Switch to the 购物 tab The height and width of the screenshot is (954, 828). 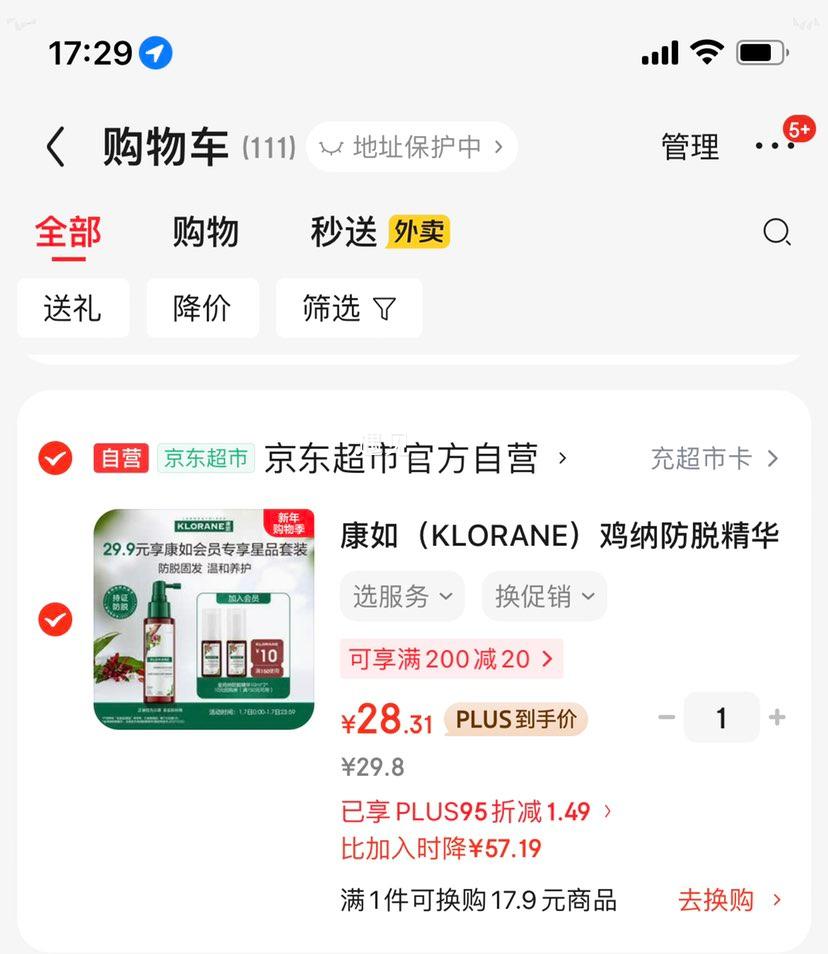point(205,232)
